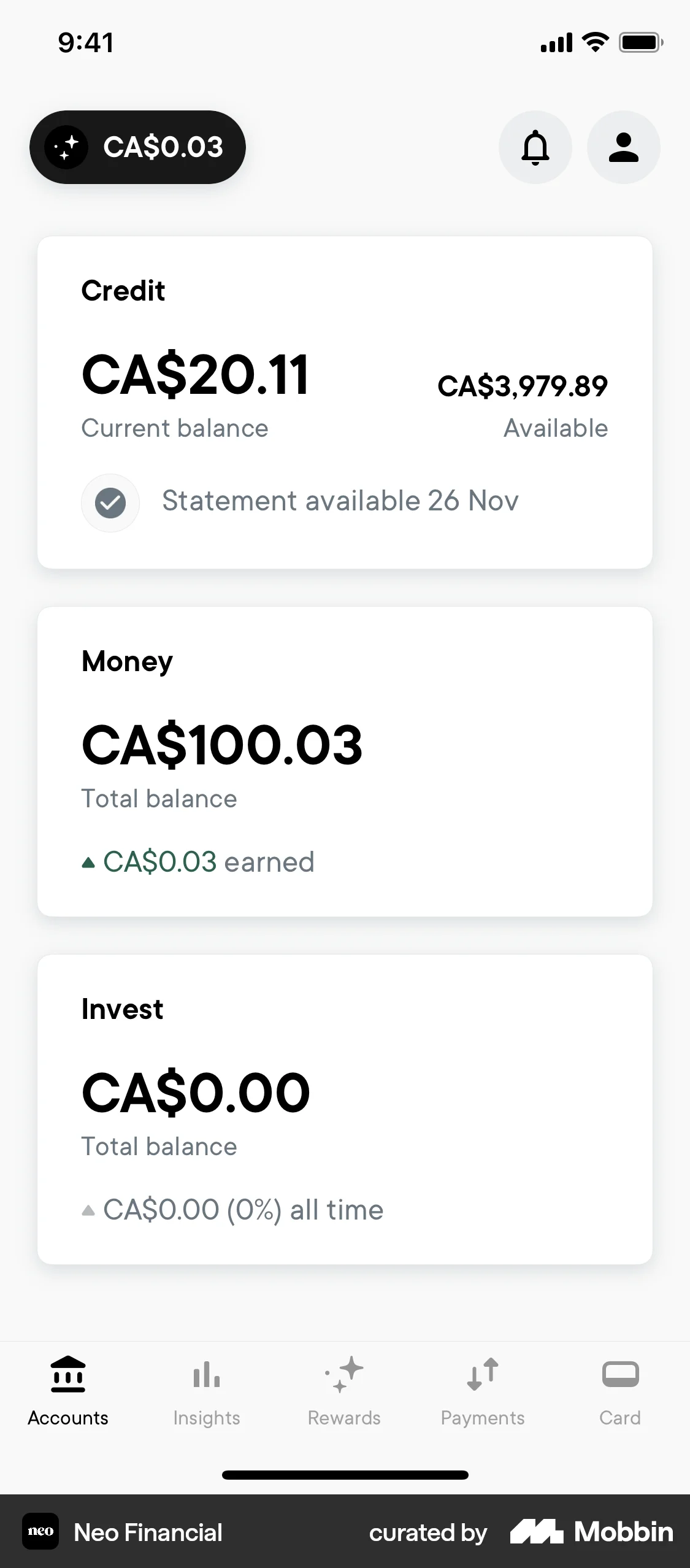Open your profile via the person icon
Viewport: 690px width, 1568px height.
623,147
